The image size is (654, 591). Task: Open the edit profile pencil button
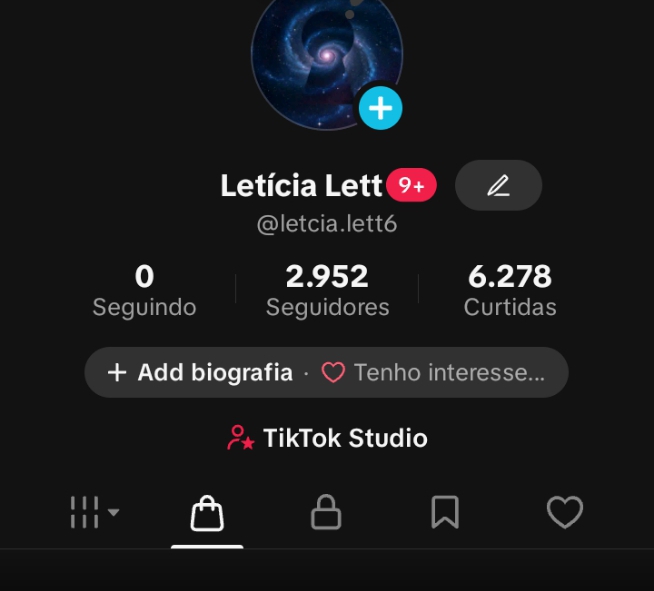[x=498, y=185]
